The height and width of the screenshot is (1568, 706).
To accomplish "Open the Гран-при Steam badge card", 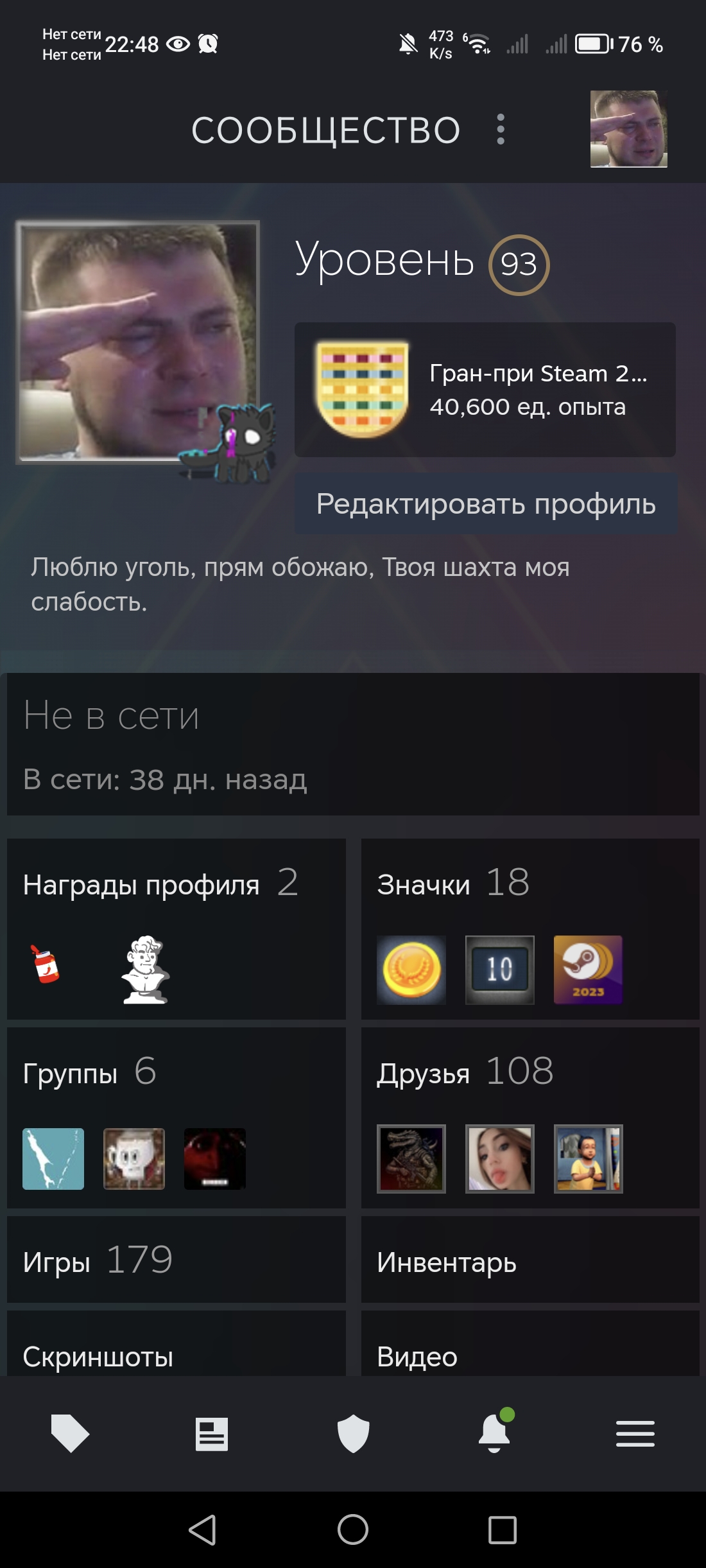I will pos(485,390).
